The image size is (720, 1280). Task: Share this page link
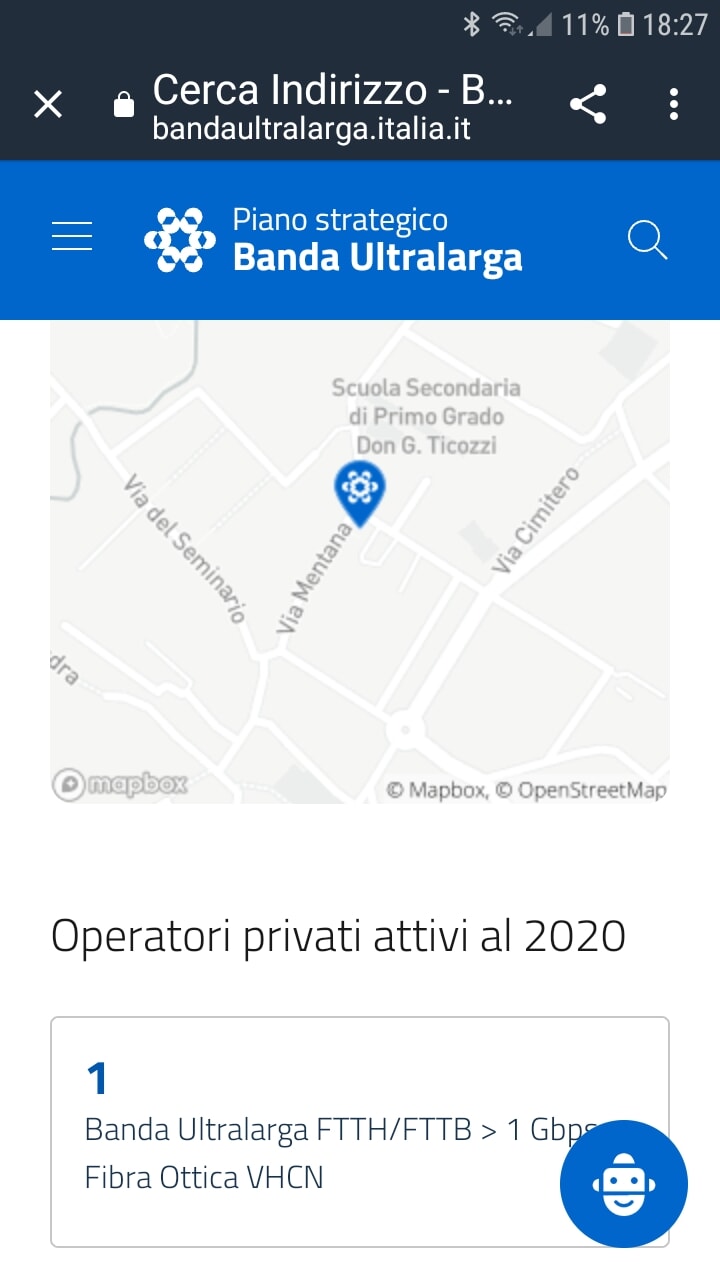coord(588,104)
